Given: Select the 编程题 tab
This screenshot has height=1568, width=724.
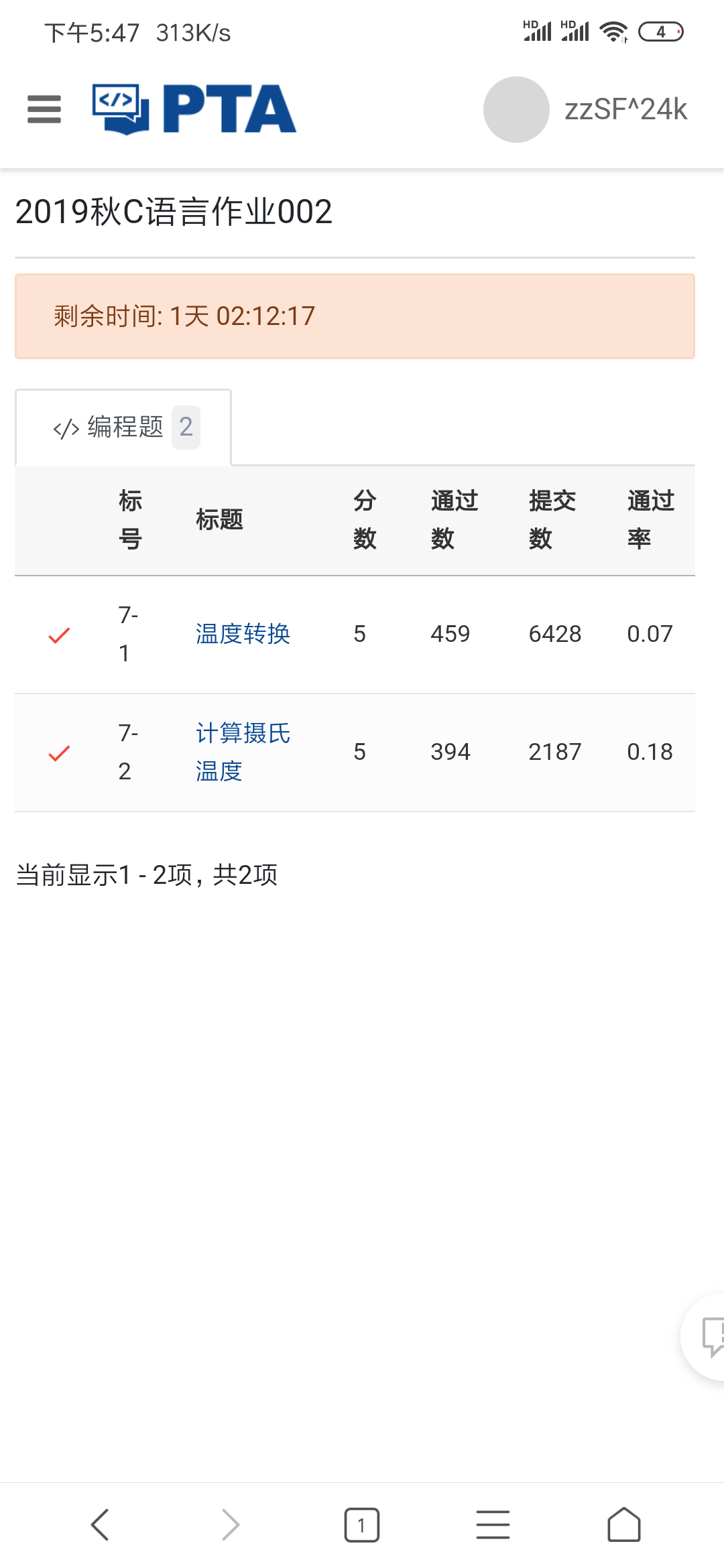Looking at the screenshot, I should point(125,428).
